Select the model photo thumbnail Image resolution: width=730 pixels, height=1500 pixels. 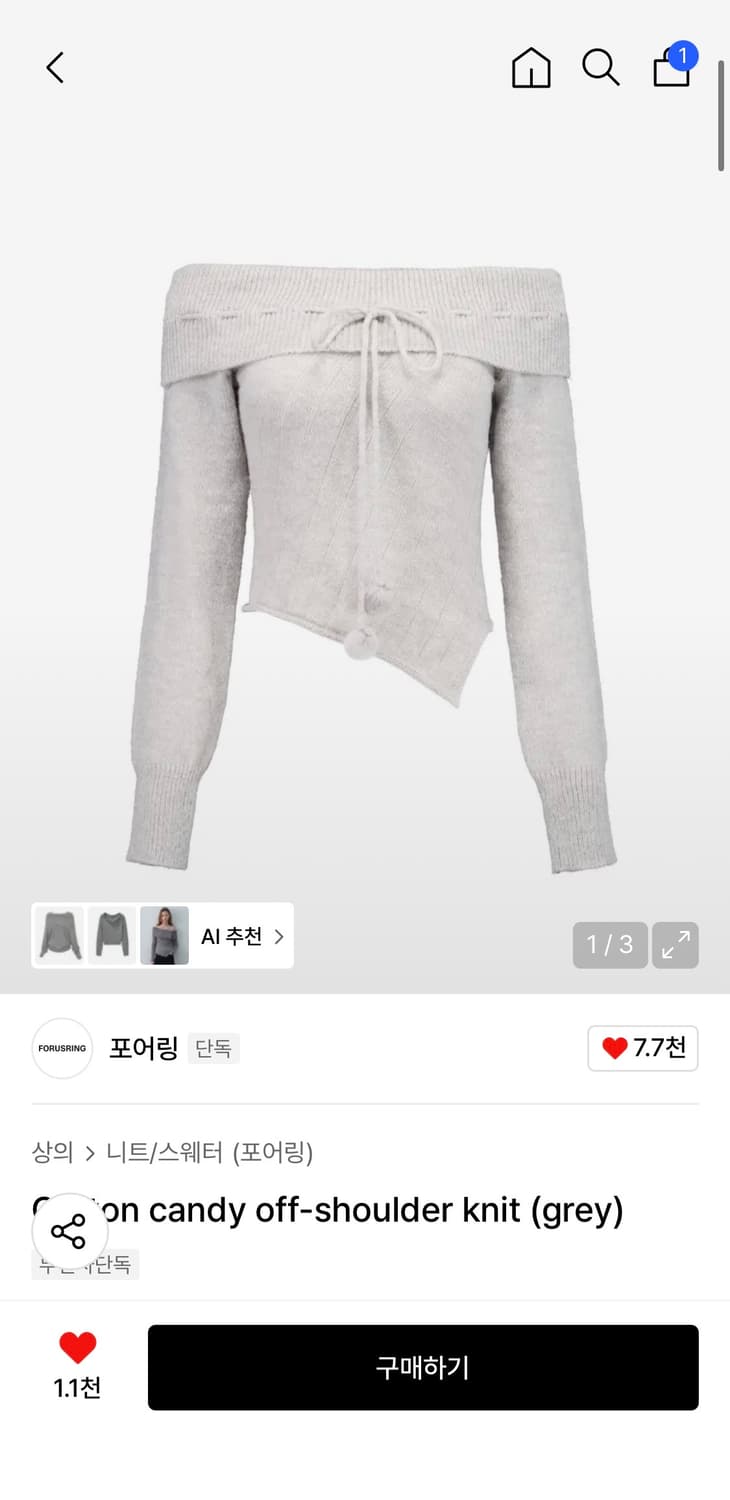[164, 935]
